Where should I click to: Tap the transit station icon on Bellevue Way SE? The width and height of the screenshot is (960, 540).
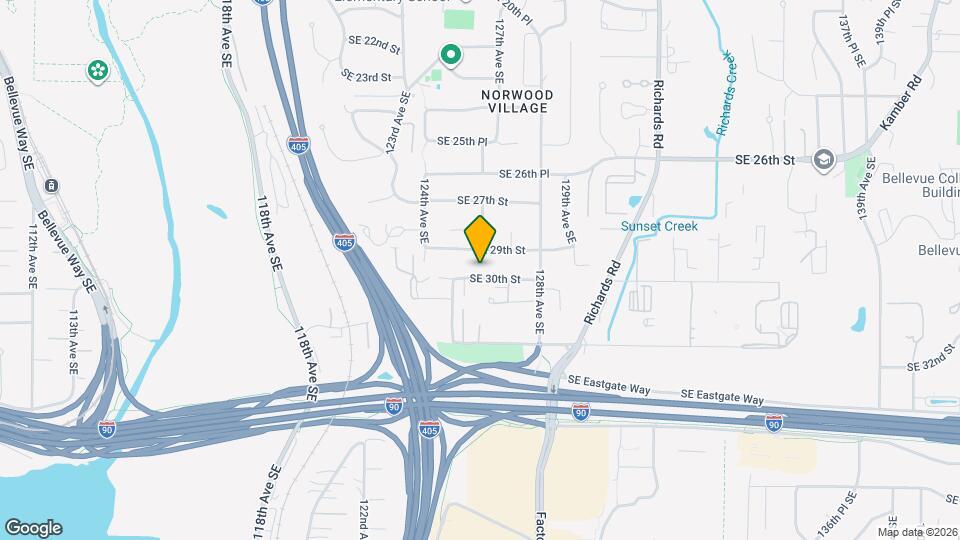point(51,185)
